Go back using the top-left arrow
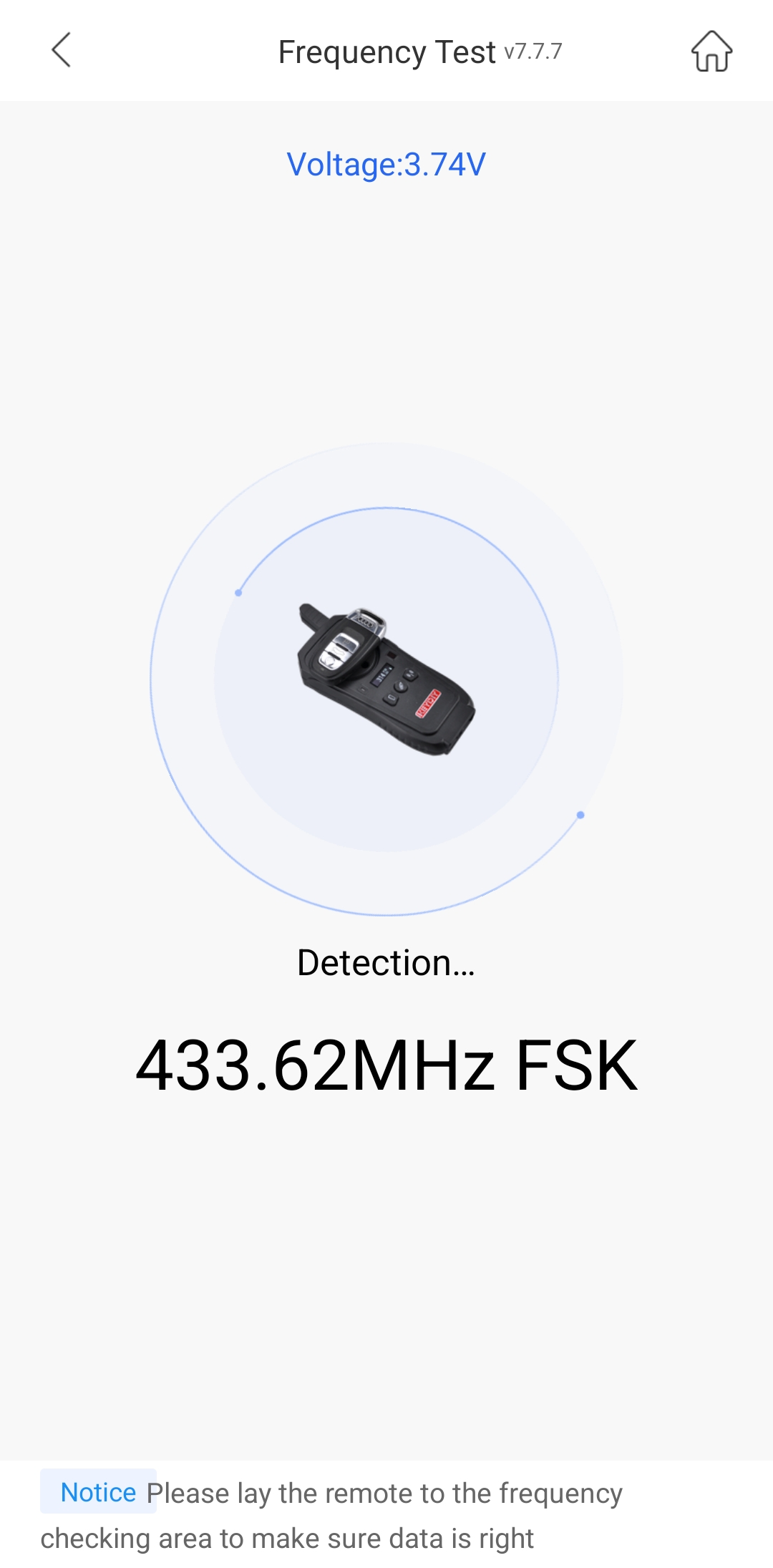Image resolution: width=773 pixels, height=1568 pixels. (x=62, y=50)
